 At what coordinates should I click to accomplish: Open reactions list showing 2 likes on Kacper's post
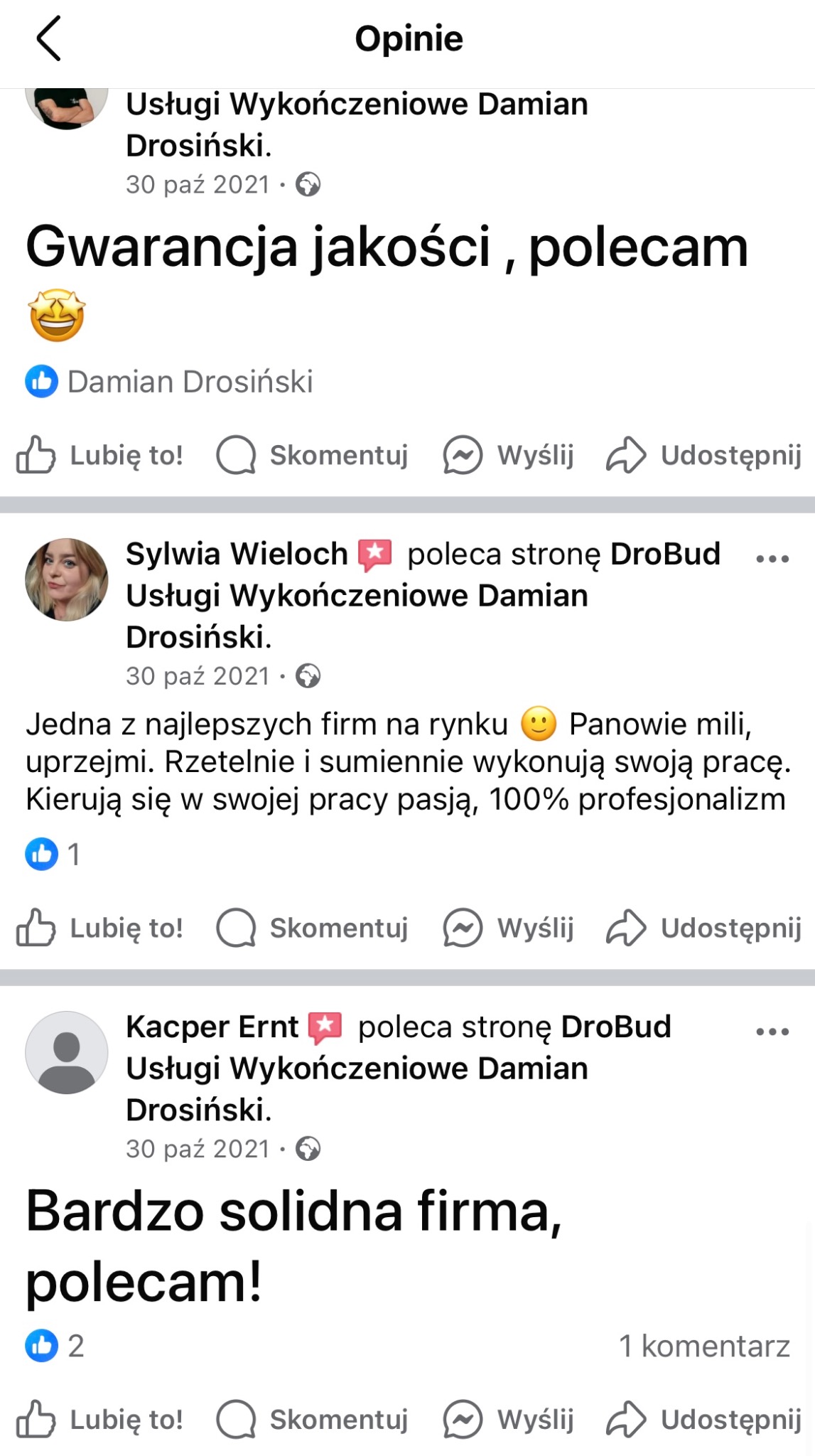[41, 1346]
